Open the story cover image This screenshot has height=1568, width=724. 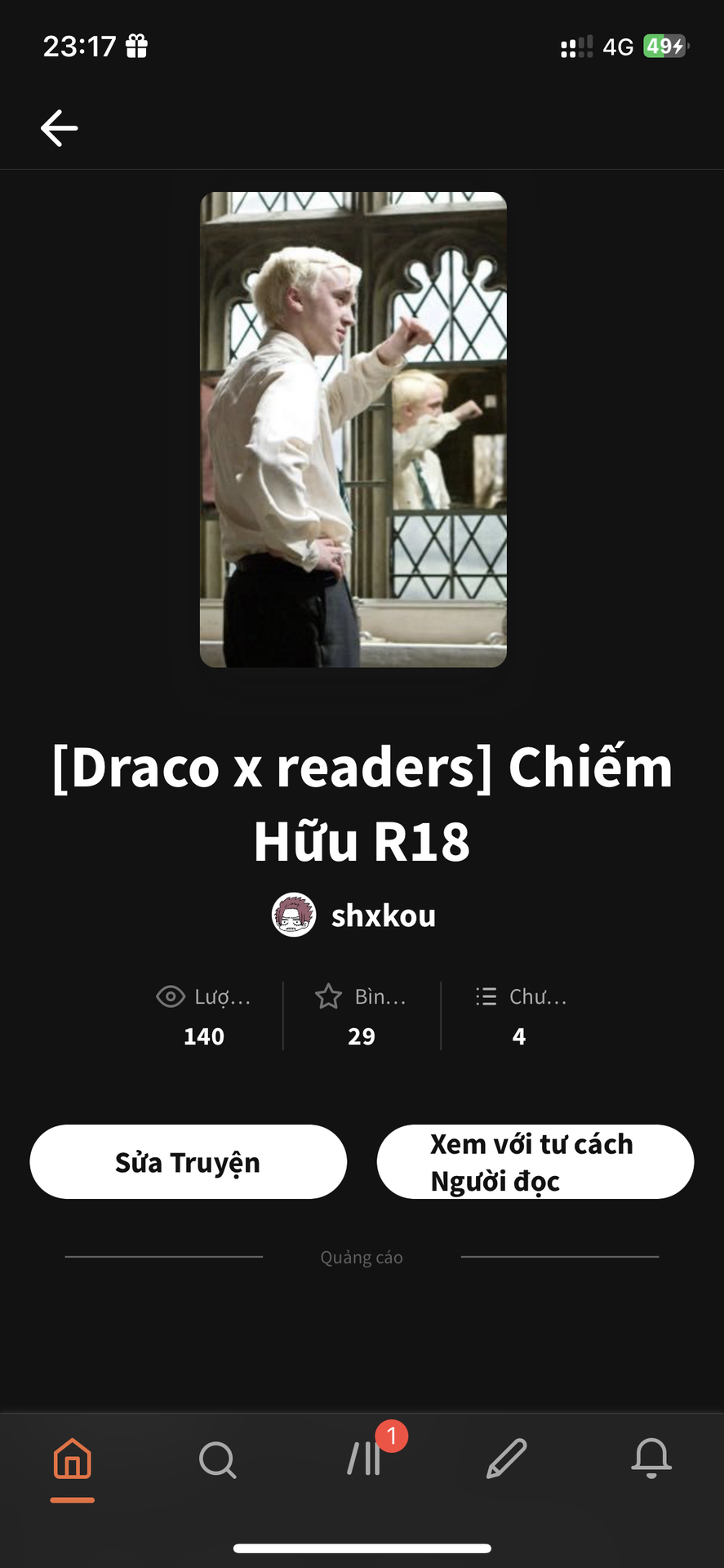pyautogui.click(x=353, y=430)
